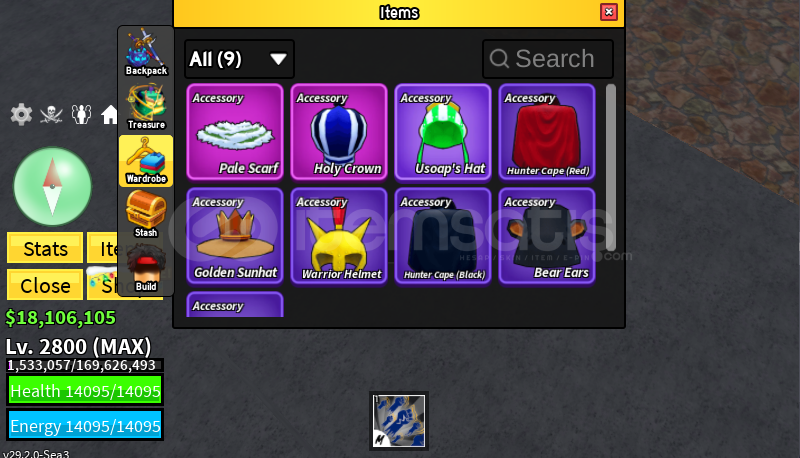Switch to the Treasure tab
This screenshot has width=800, height=458.
pyautogui.click(x=146, y=107)
